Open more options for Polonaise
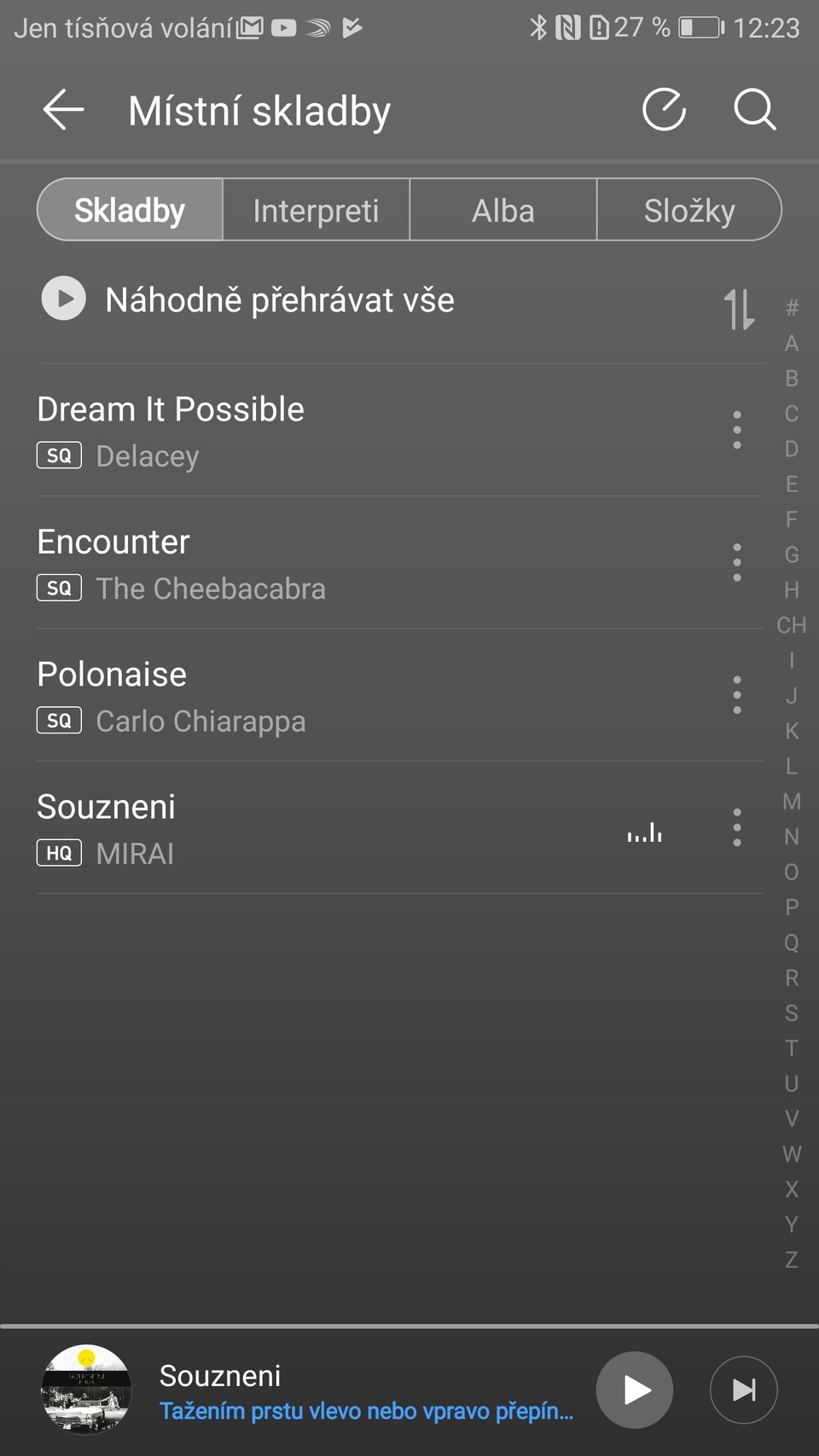Viewport: 819px width, 1456px height. click(x=737, y=696)
